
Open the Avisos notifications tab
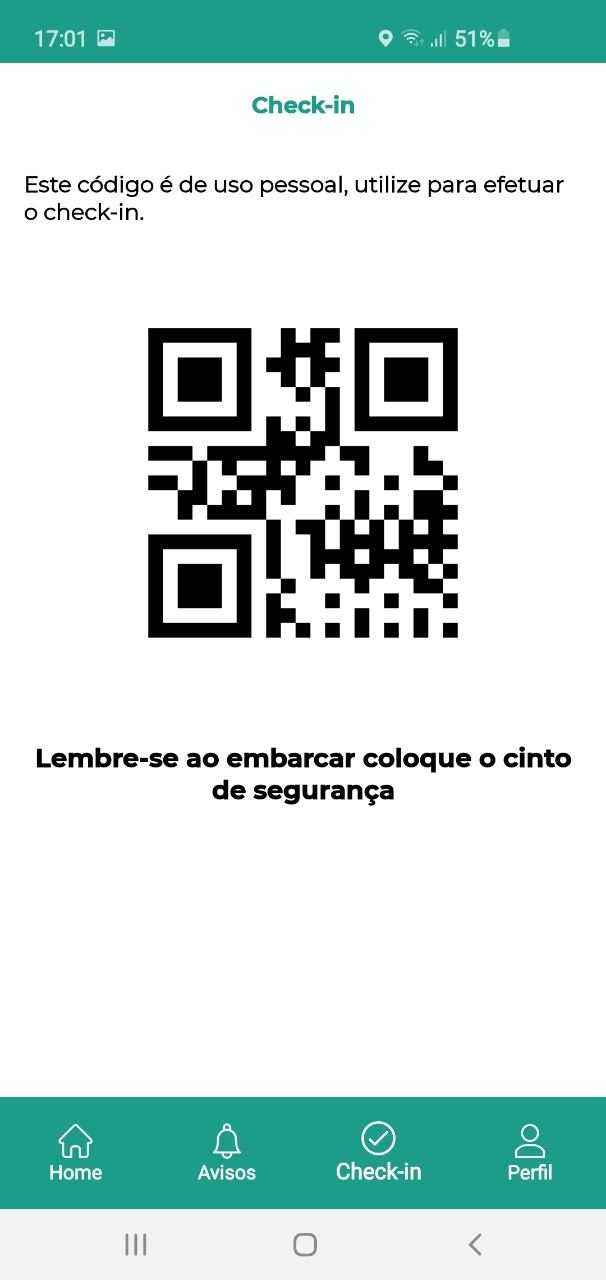point(227,1152)
